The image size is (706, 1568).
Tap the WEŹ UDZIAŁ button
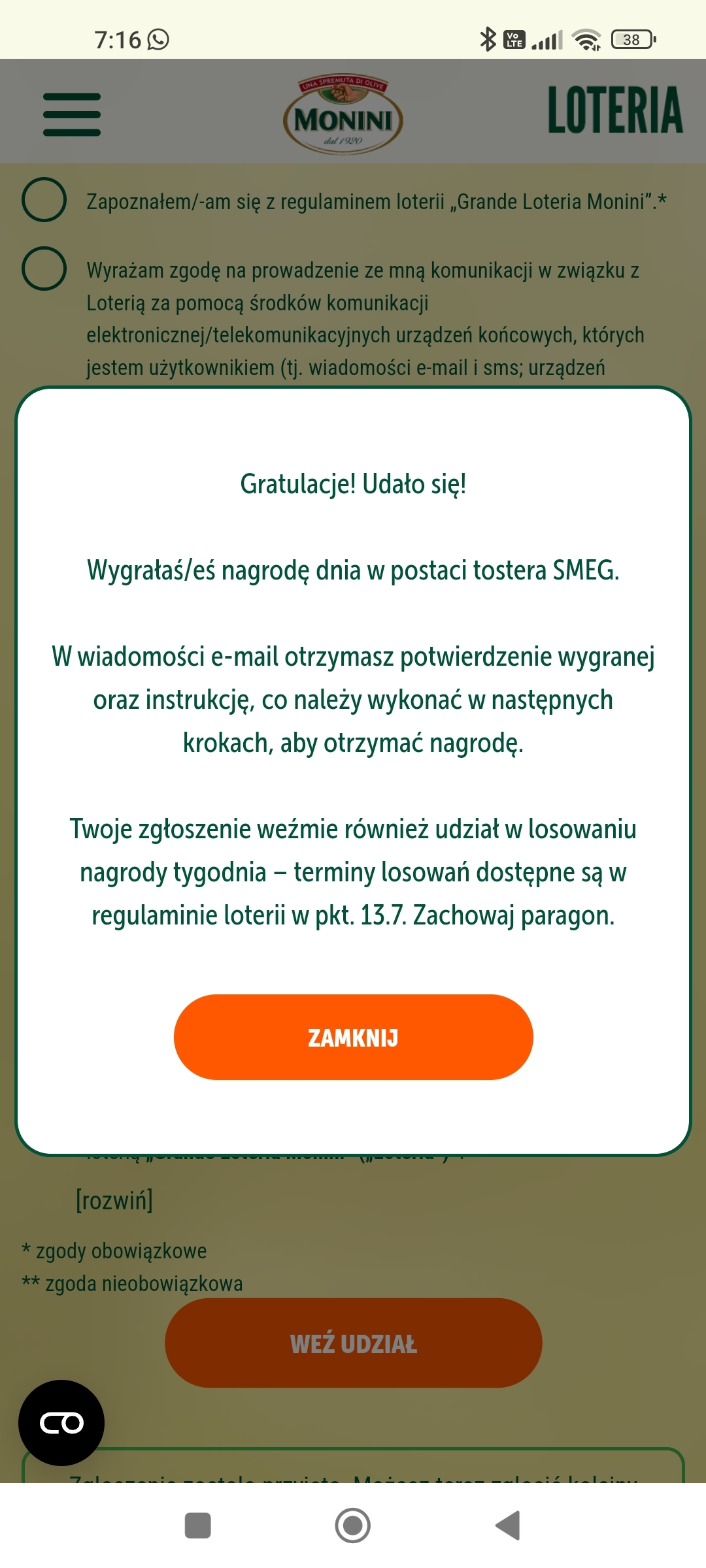tap(353, 1343)
